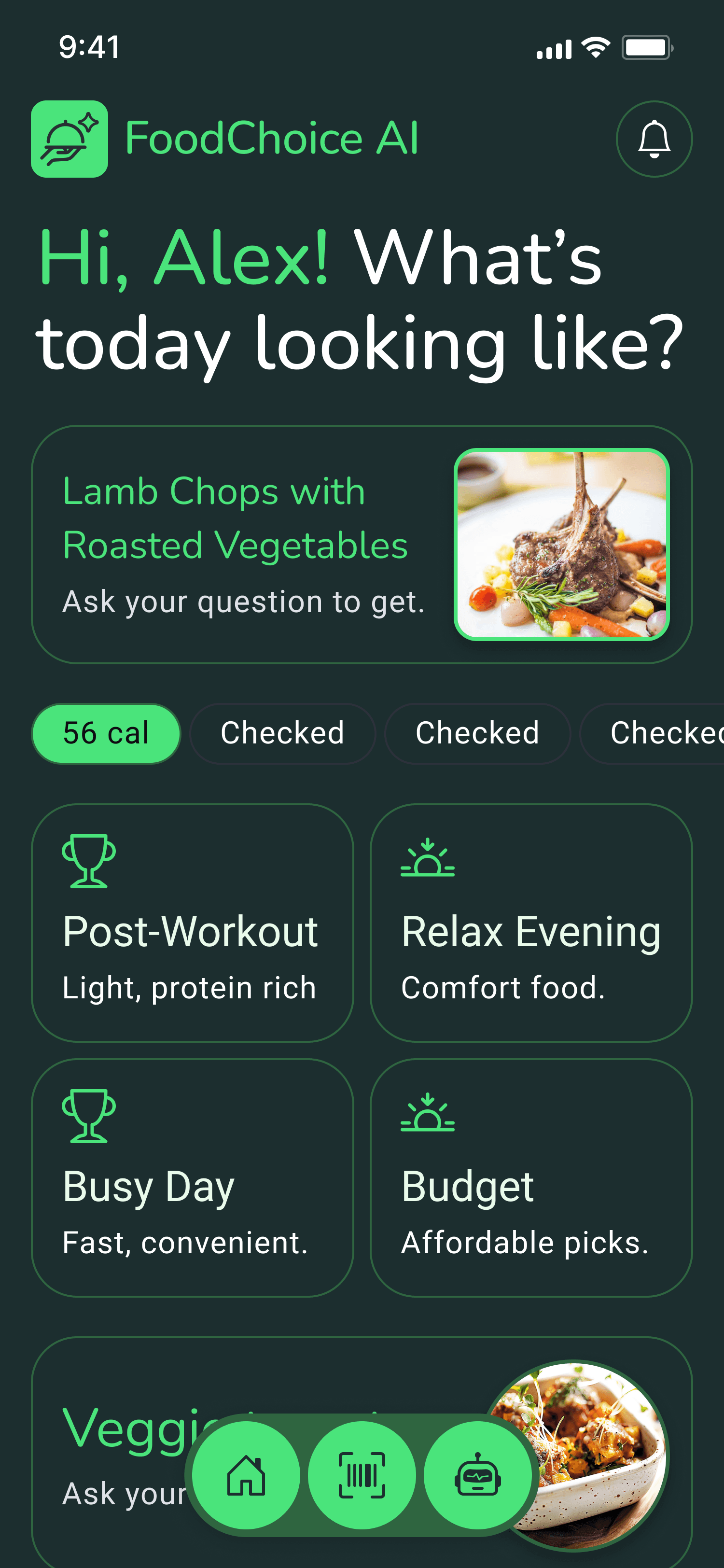This screenshot has width=724, height=1568.
Task: Enable the first Checked filter chip
Action: coord(282,733)
